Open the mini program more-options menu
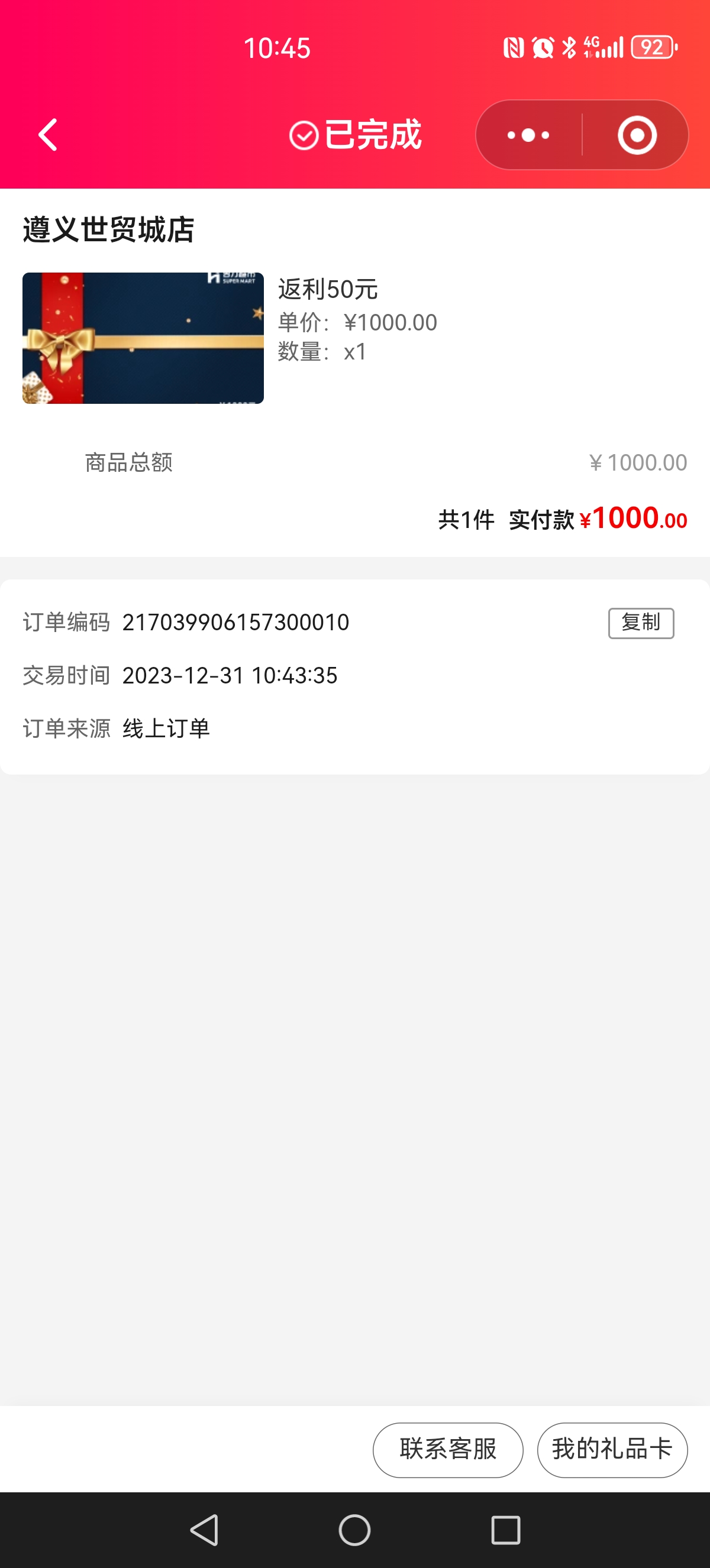 [528, 135]
